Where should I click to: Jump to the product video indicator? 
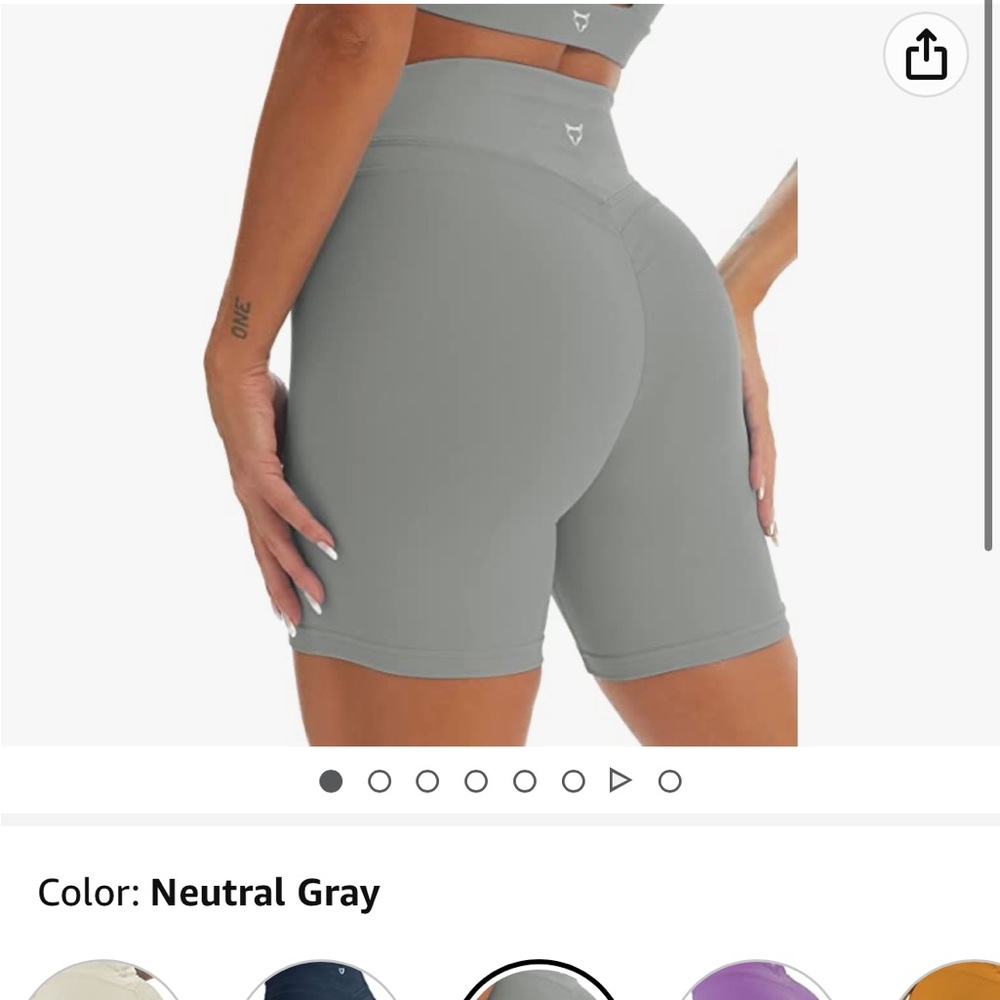click(x=620, y=781)
